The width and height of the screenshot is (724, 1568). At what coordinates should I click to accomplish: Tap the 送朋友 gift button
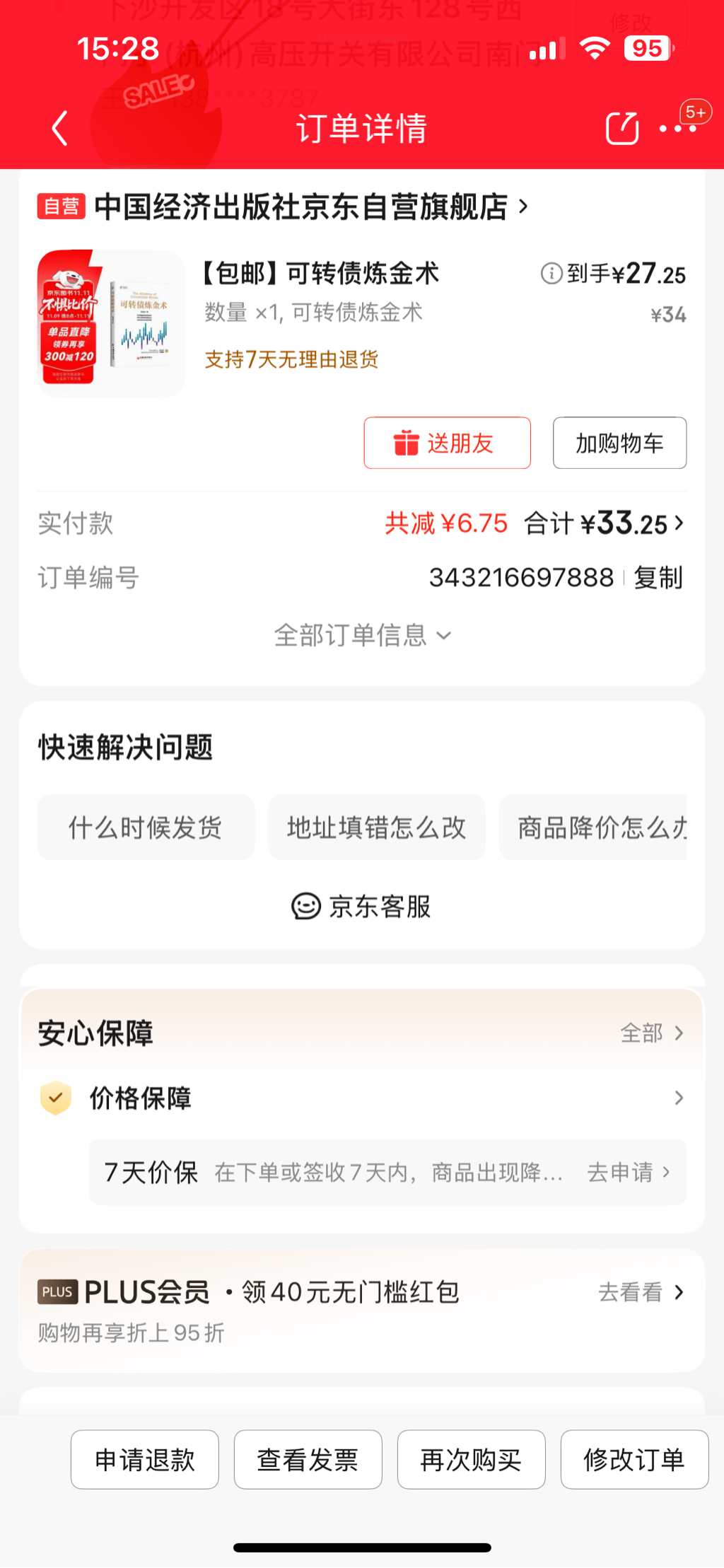tap(447, 443)
